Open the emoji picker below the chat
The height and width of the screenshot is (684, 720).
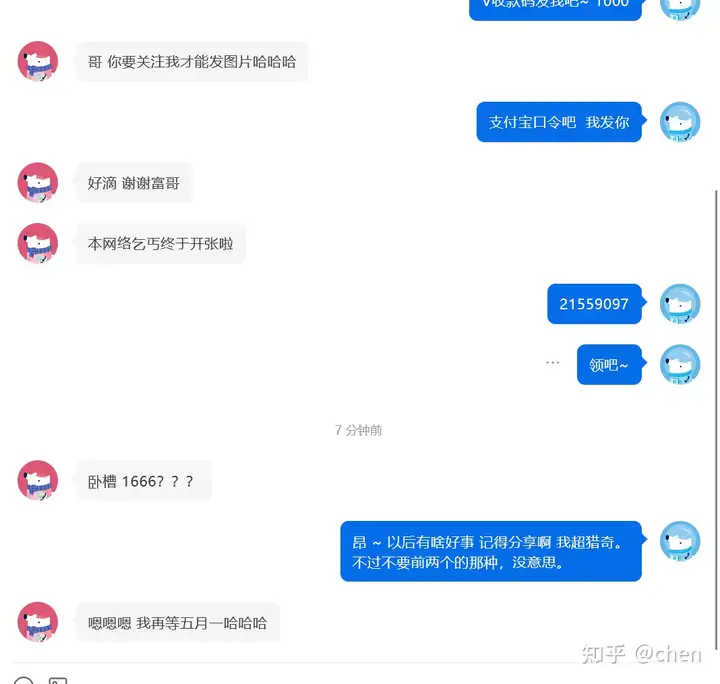(24, 681)
